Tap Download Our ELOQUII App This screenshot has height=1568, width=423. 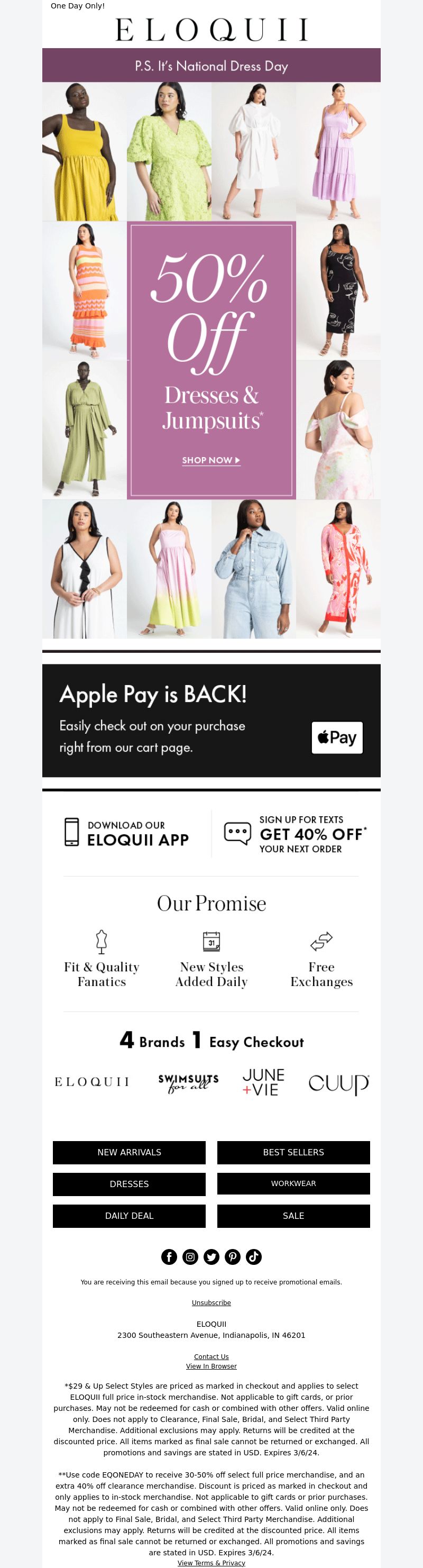(x=126, y=833)
